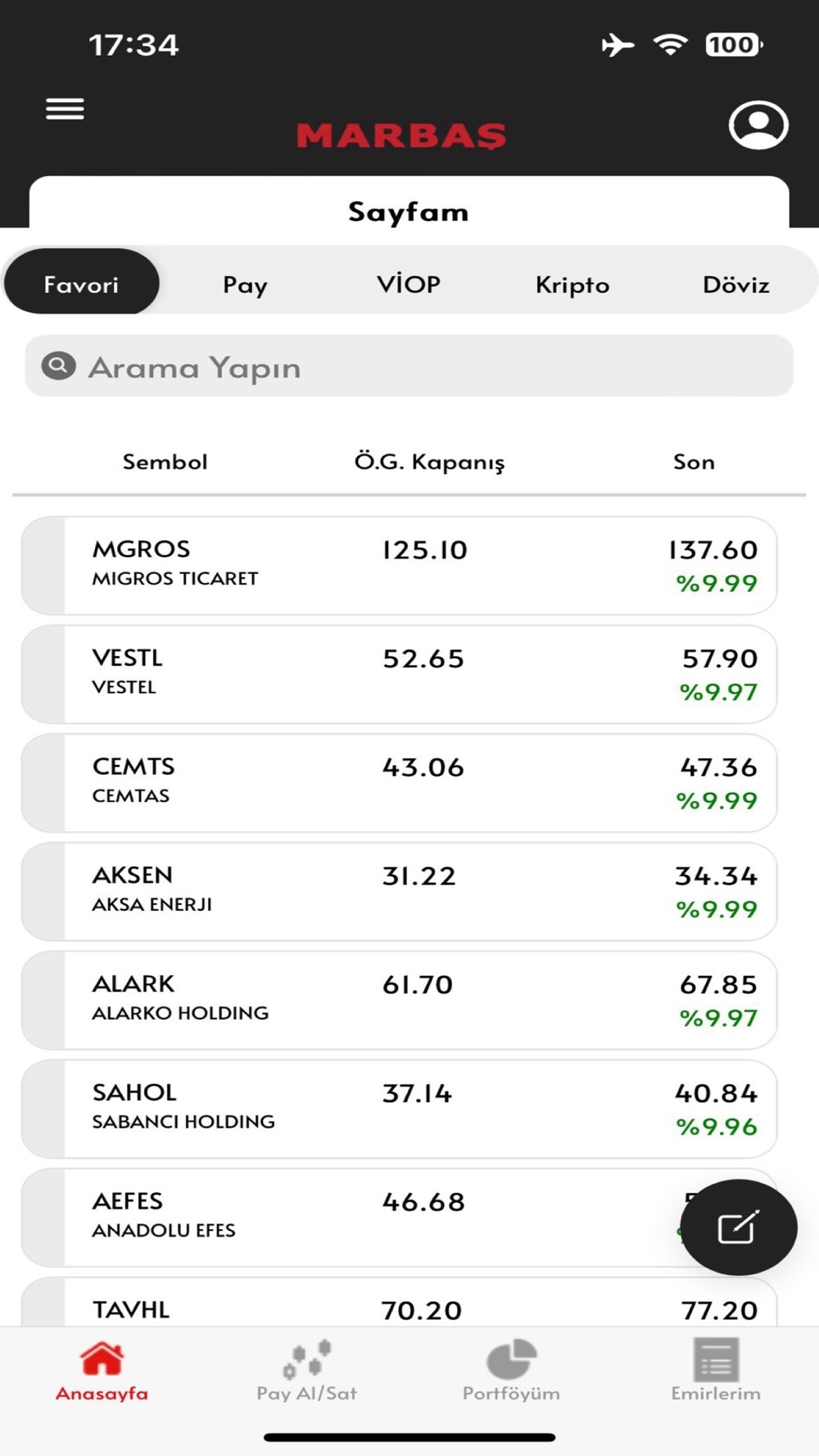Open the ALARK Alarko Holding row
Viewport: 819px width, 1456px height.
coord(399,1000)
